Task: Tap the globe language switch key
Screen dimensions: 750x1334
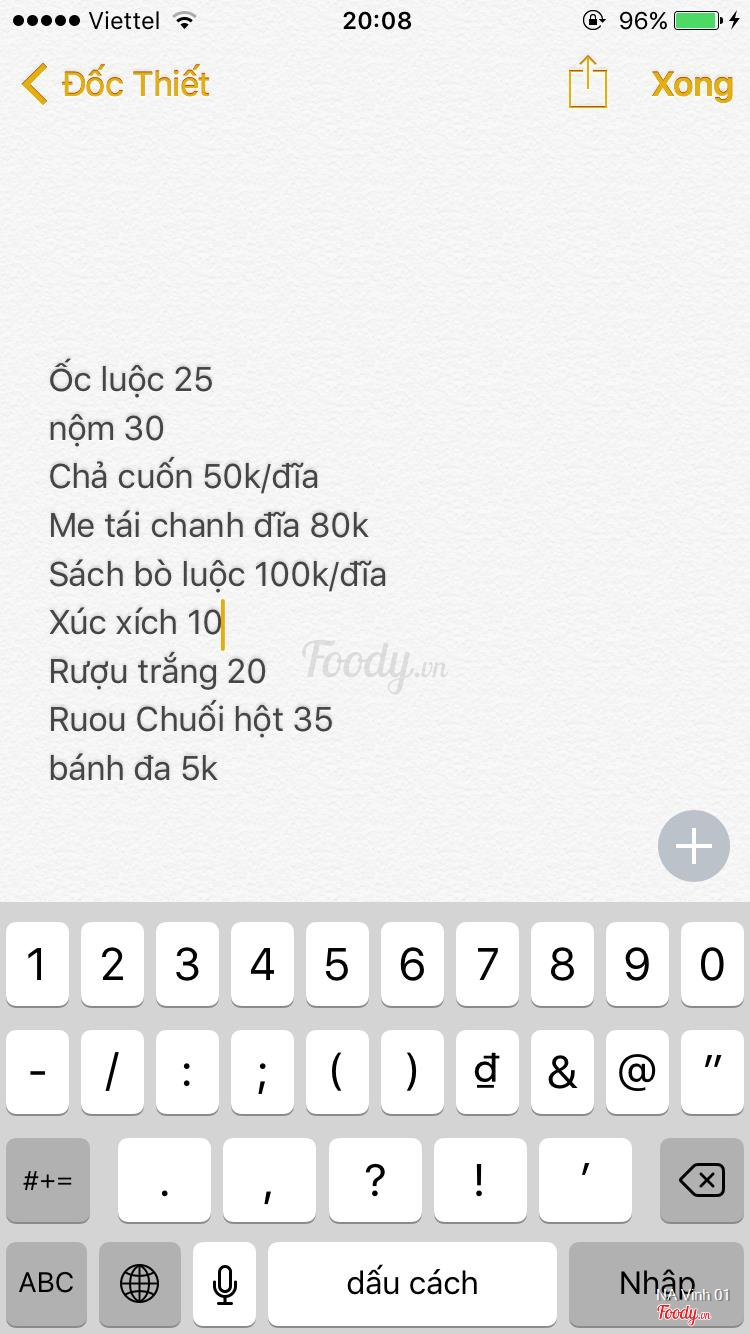Action: [140, 1284]
